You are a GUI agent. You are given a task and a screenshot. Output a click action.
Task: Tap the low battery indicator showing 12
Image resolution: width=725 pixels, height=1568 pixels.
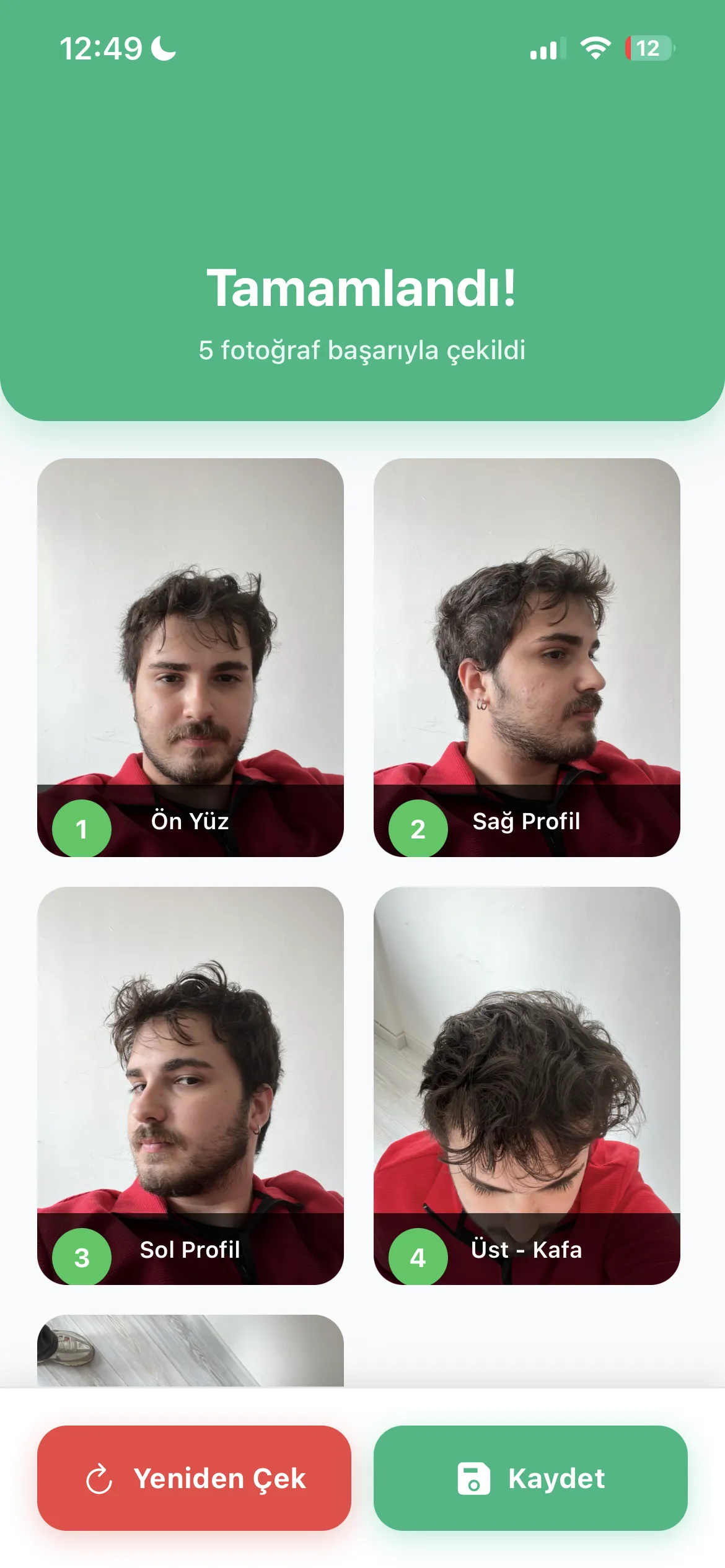click(648, 46)
